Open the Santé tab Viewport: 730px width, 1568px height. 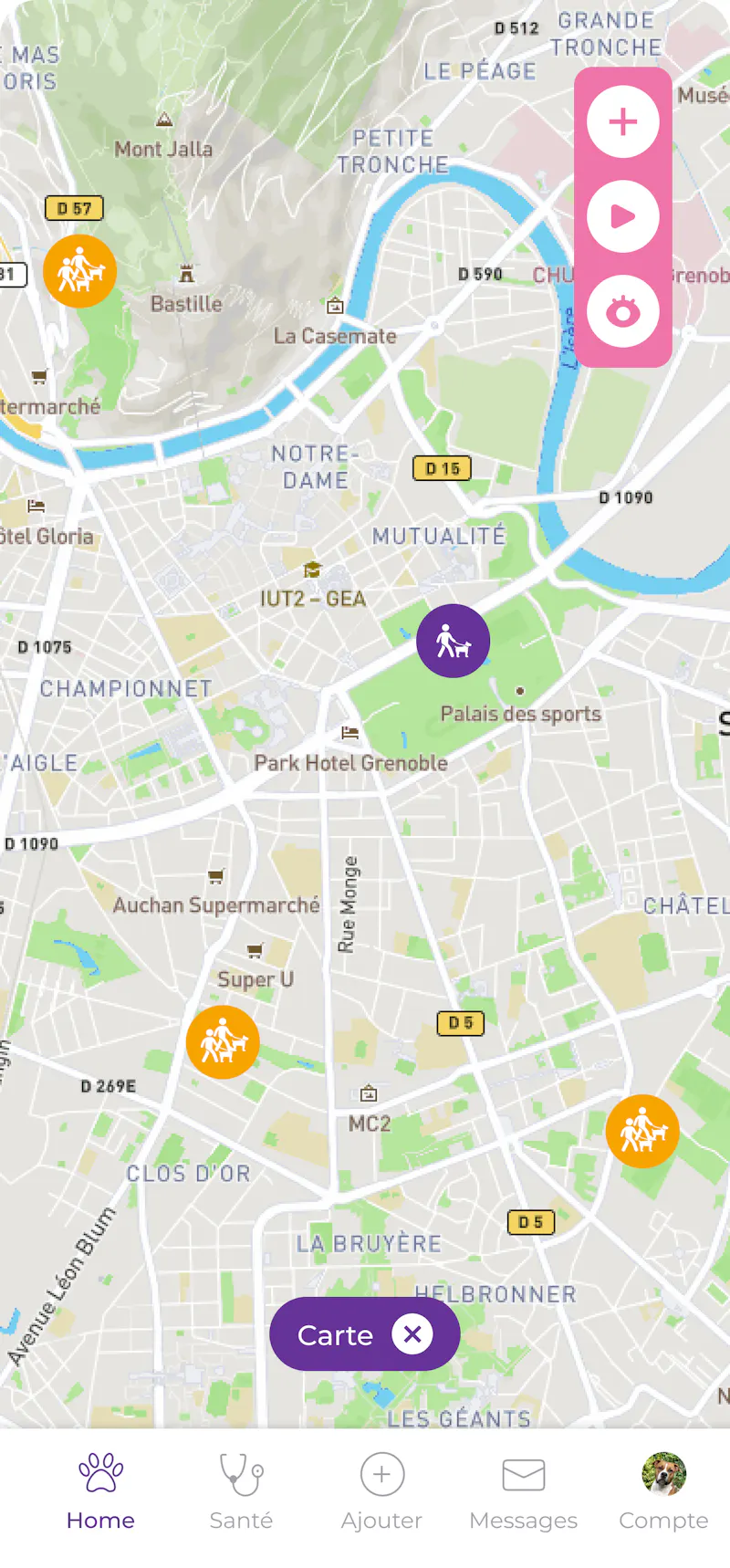tap(241, 1491)
